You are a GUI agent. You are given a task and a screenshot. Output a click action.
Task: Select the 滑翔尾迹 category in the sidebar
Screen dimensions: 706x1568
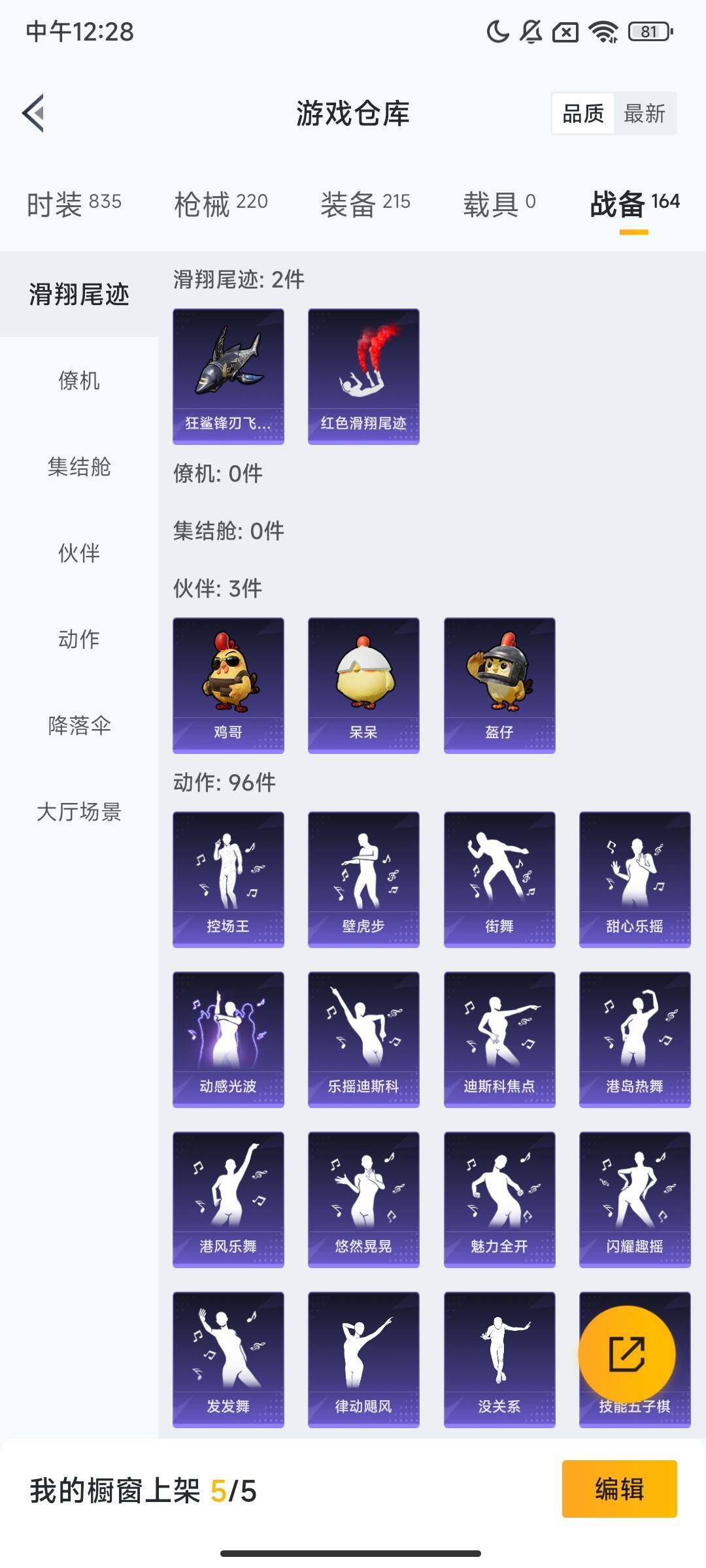78,294
